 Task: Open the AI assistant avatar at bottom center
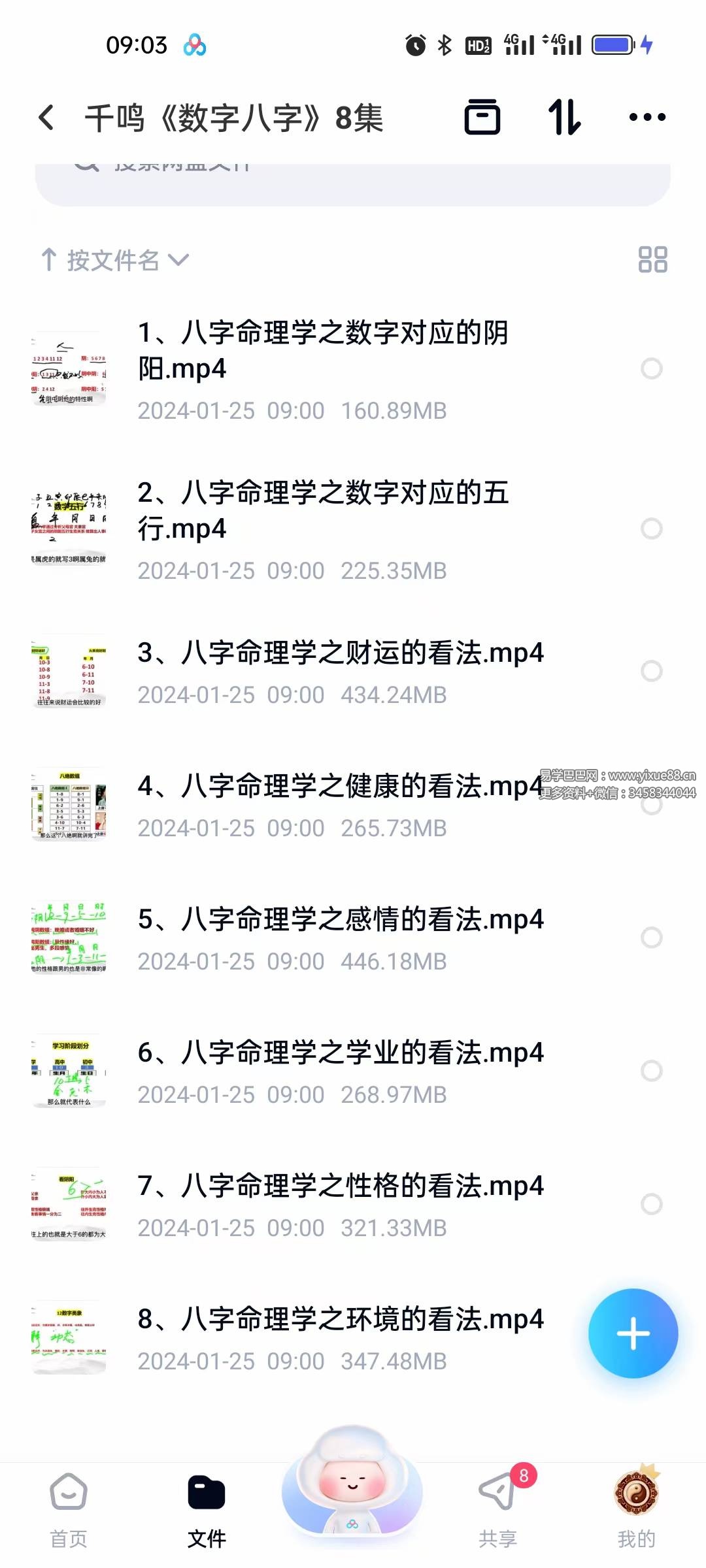tap(353, 1493)
